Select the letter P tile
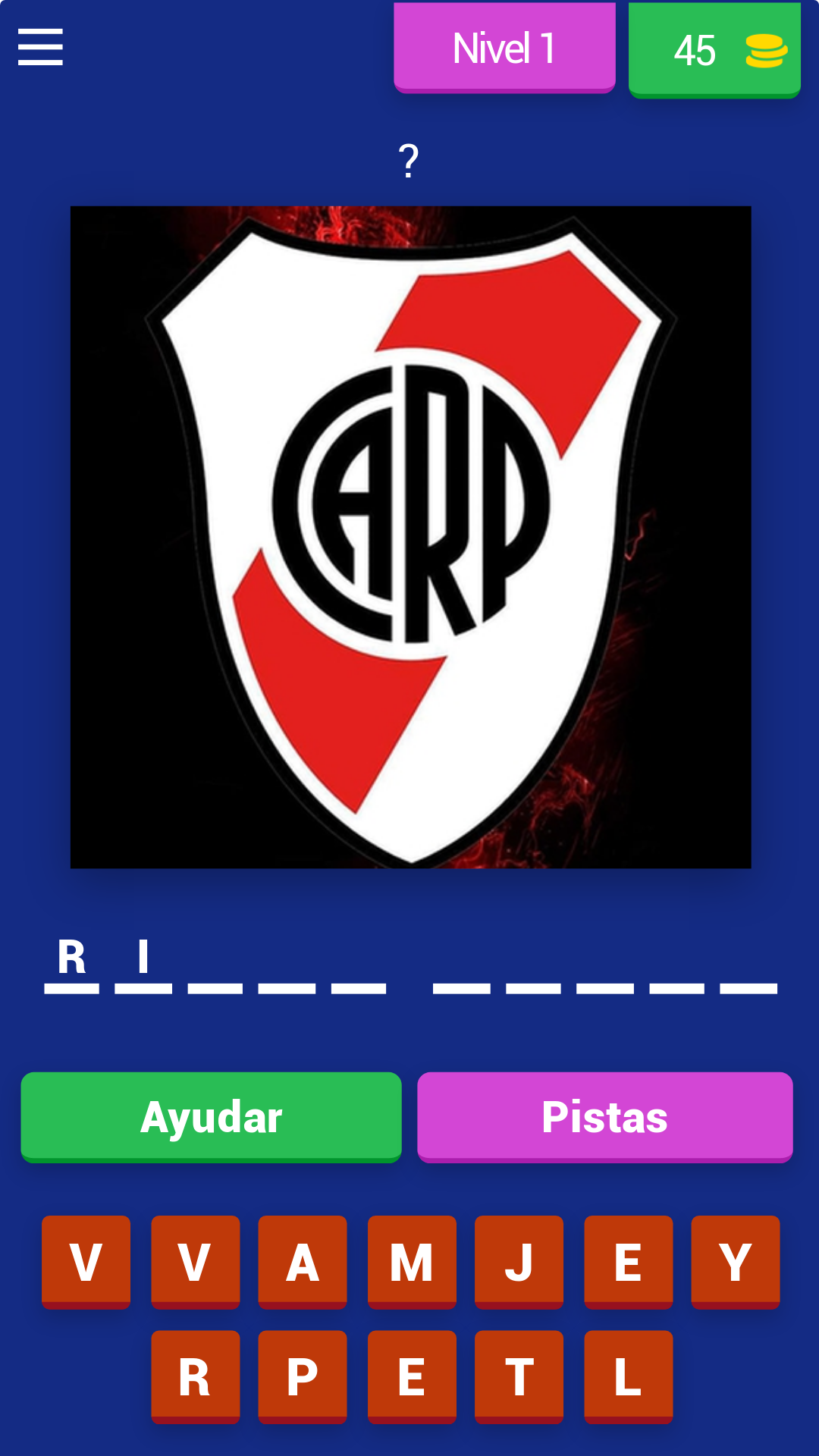The image size is (819, 1456). click(303, 1374)
